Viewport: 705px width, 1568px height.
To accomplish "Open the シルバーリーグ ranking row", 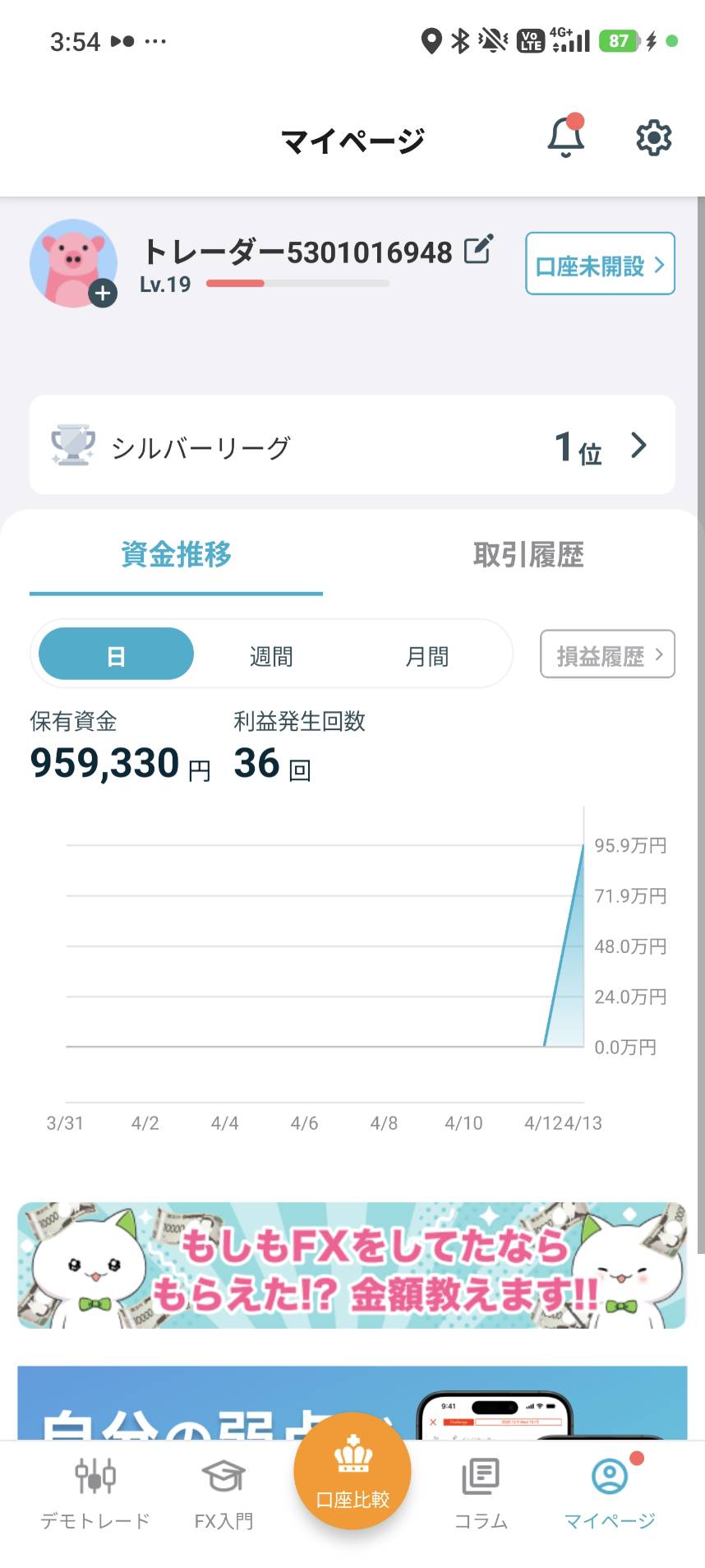I will [352, 446].
